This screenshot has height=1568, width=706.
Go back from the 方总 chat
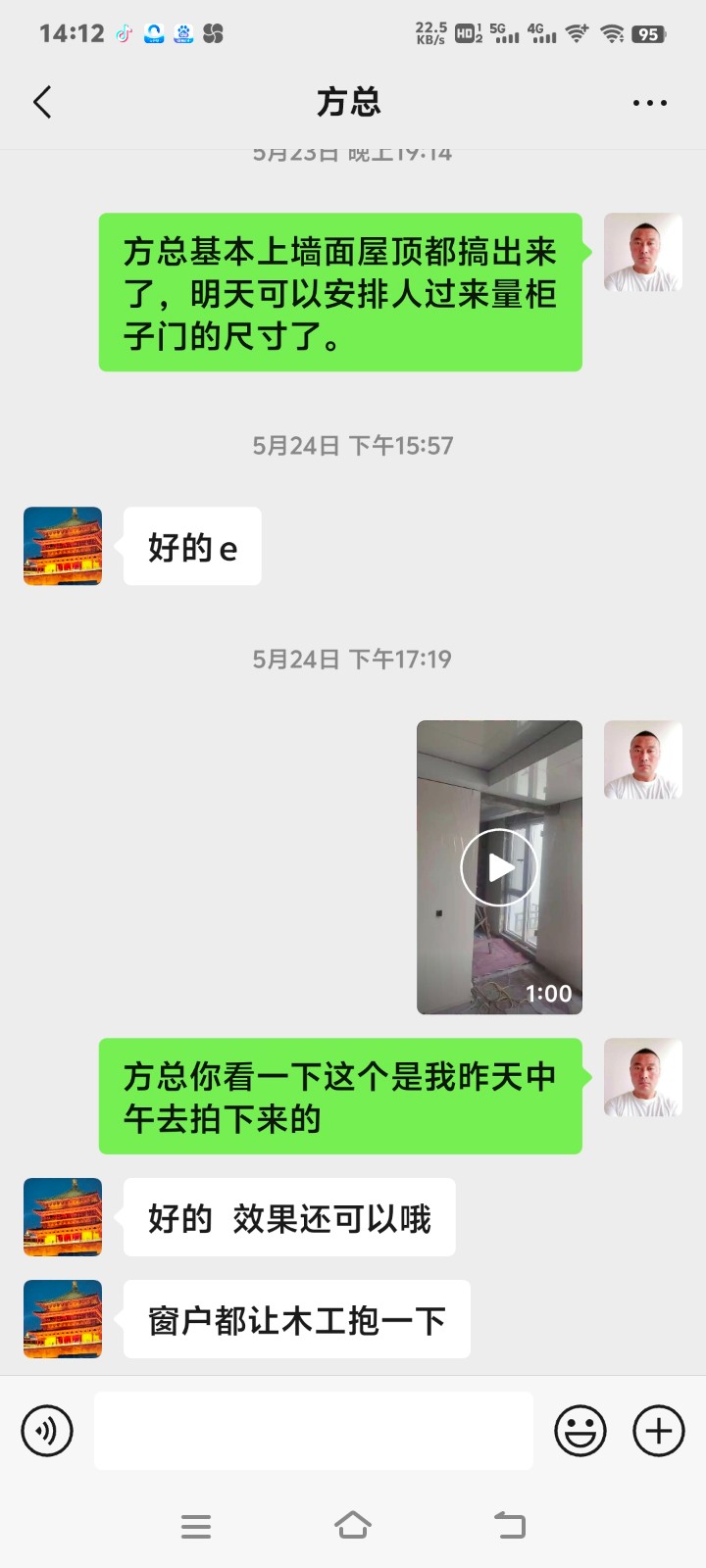(x=42, y=102)
